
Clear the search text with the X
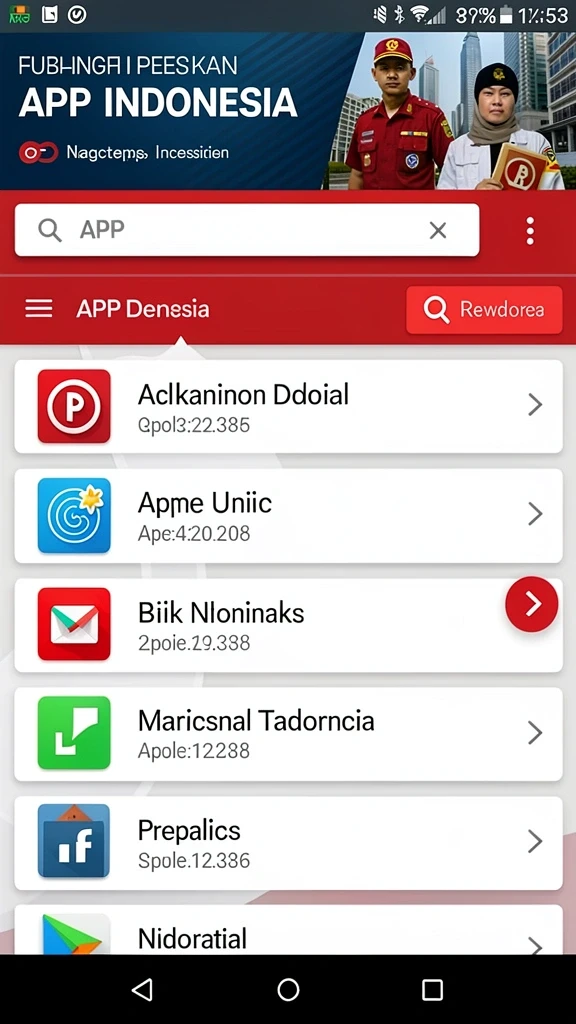pos(438,230)
